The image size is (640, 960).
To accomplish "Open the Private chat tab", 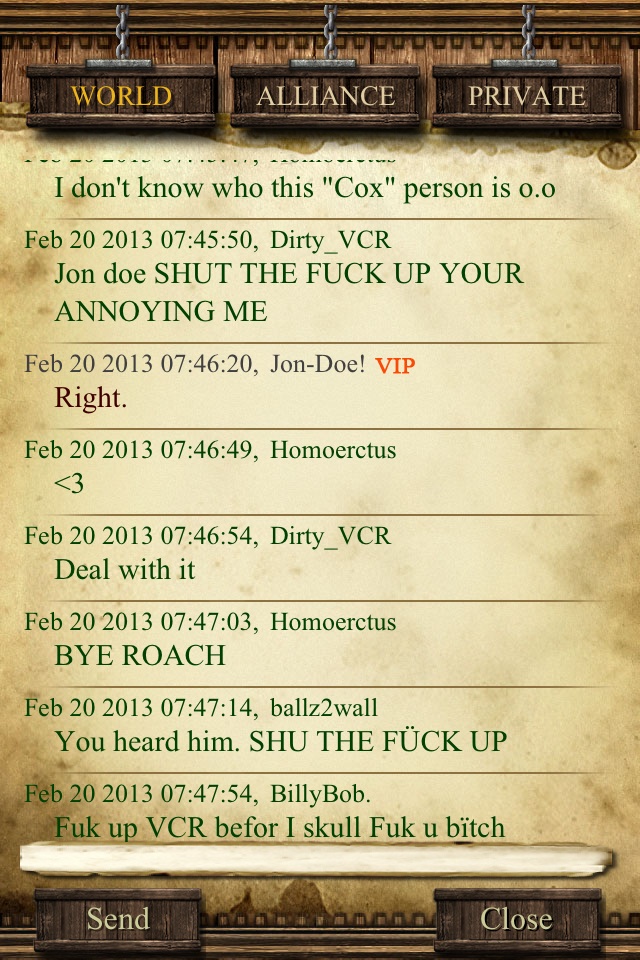I will pyautogui.click(x=527, y=96).
